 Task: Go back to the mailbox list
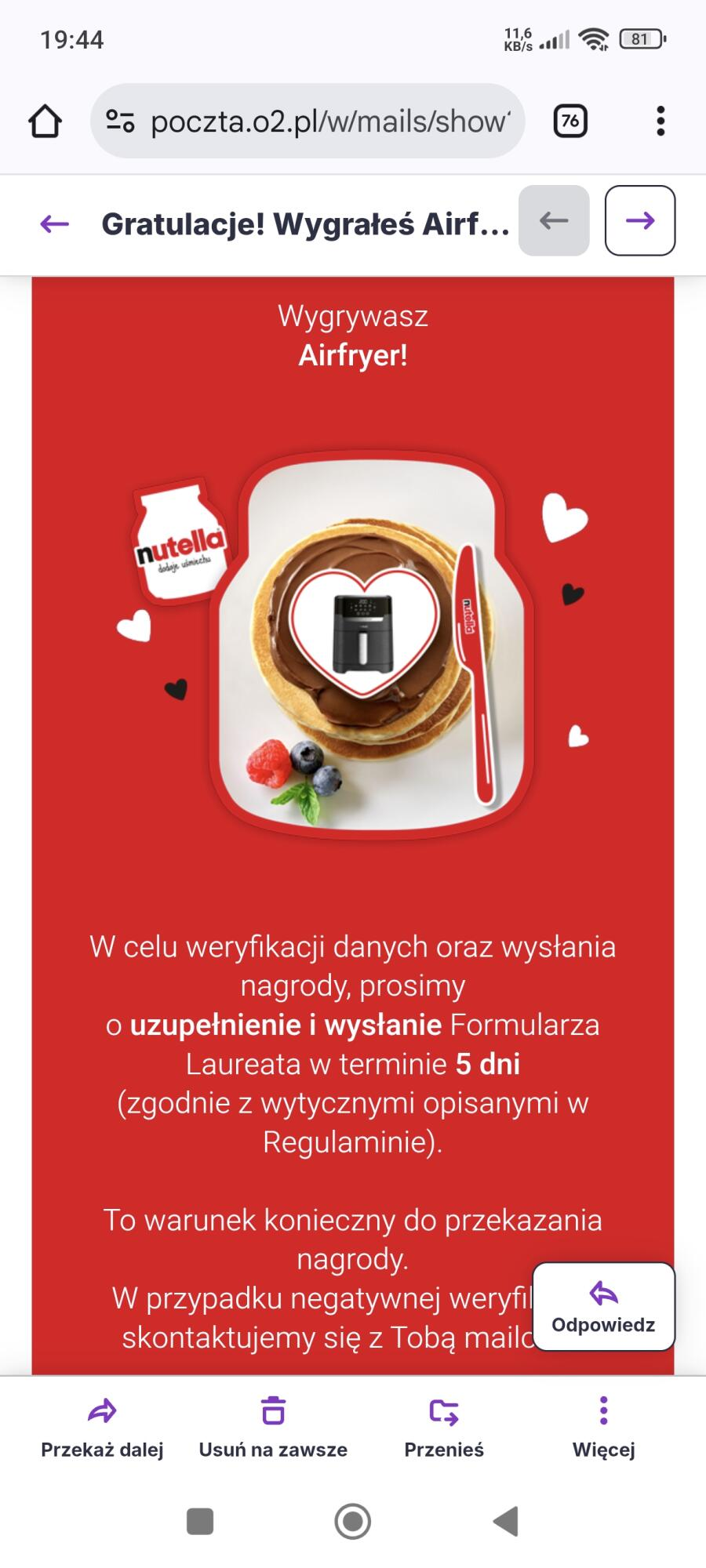[x=54, y=223]
